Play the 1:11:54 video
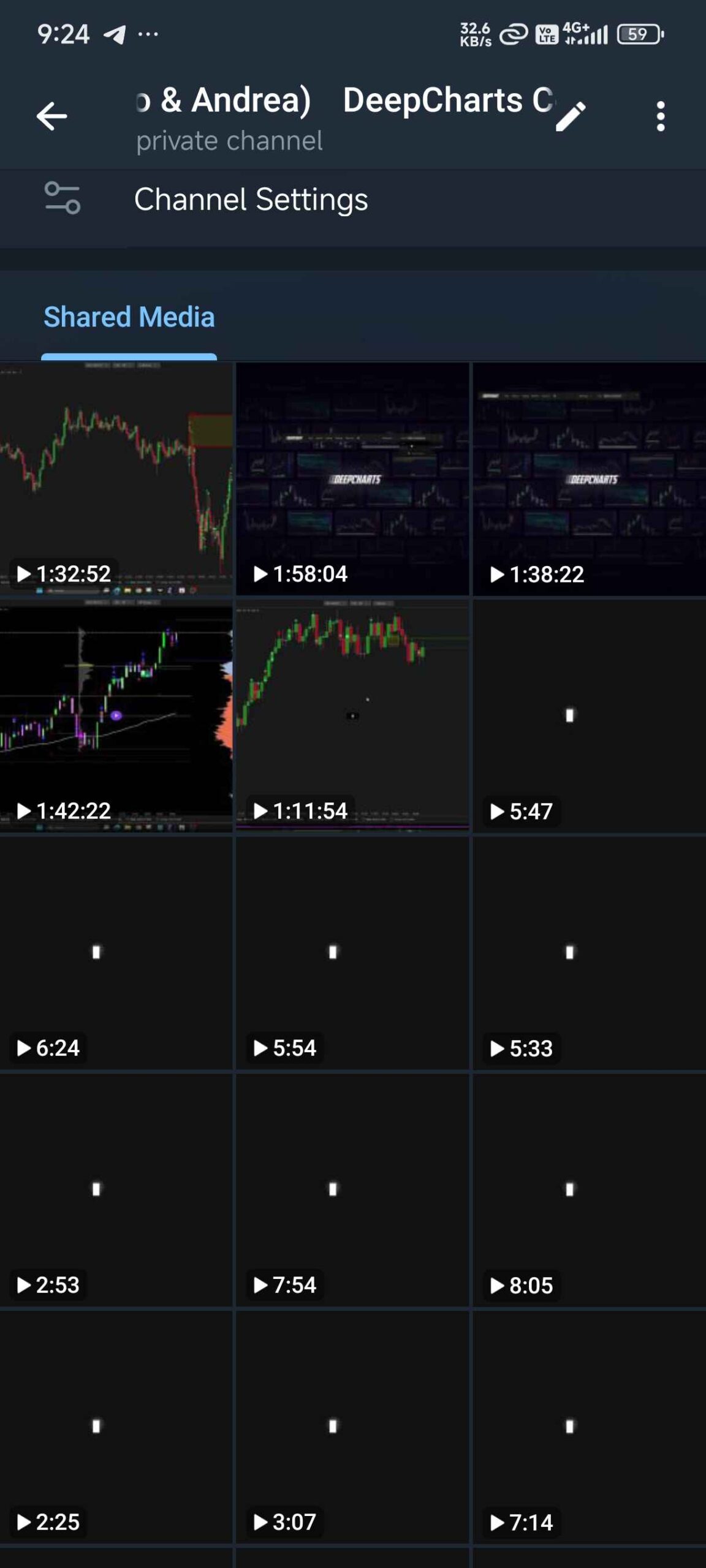The image size is (706, 1568). pyautogui.click(x=352, y=715)
